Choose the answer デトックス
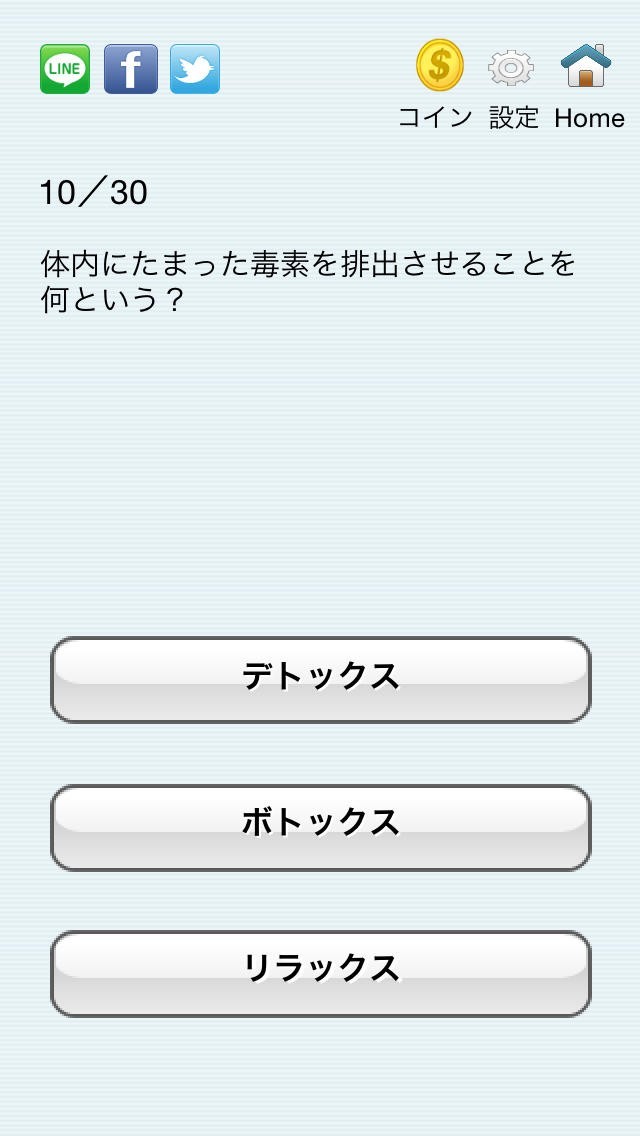The image size is (640, 1136). point(321,679)
